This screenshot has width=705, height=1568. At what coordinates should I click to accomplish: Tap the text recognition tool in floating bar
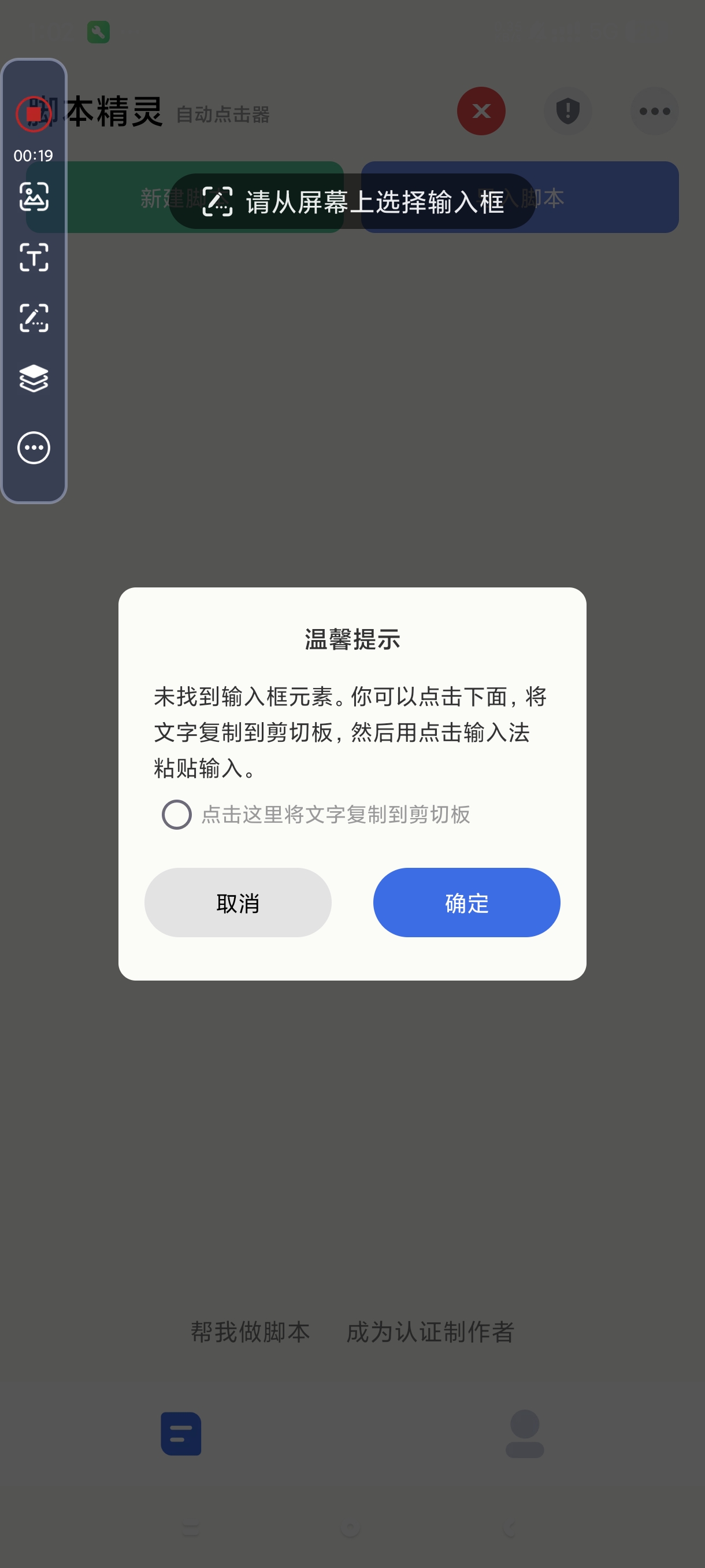(x=34, y=257)
